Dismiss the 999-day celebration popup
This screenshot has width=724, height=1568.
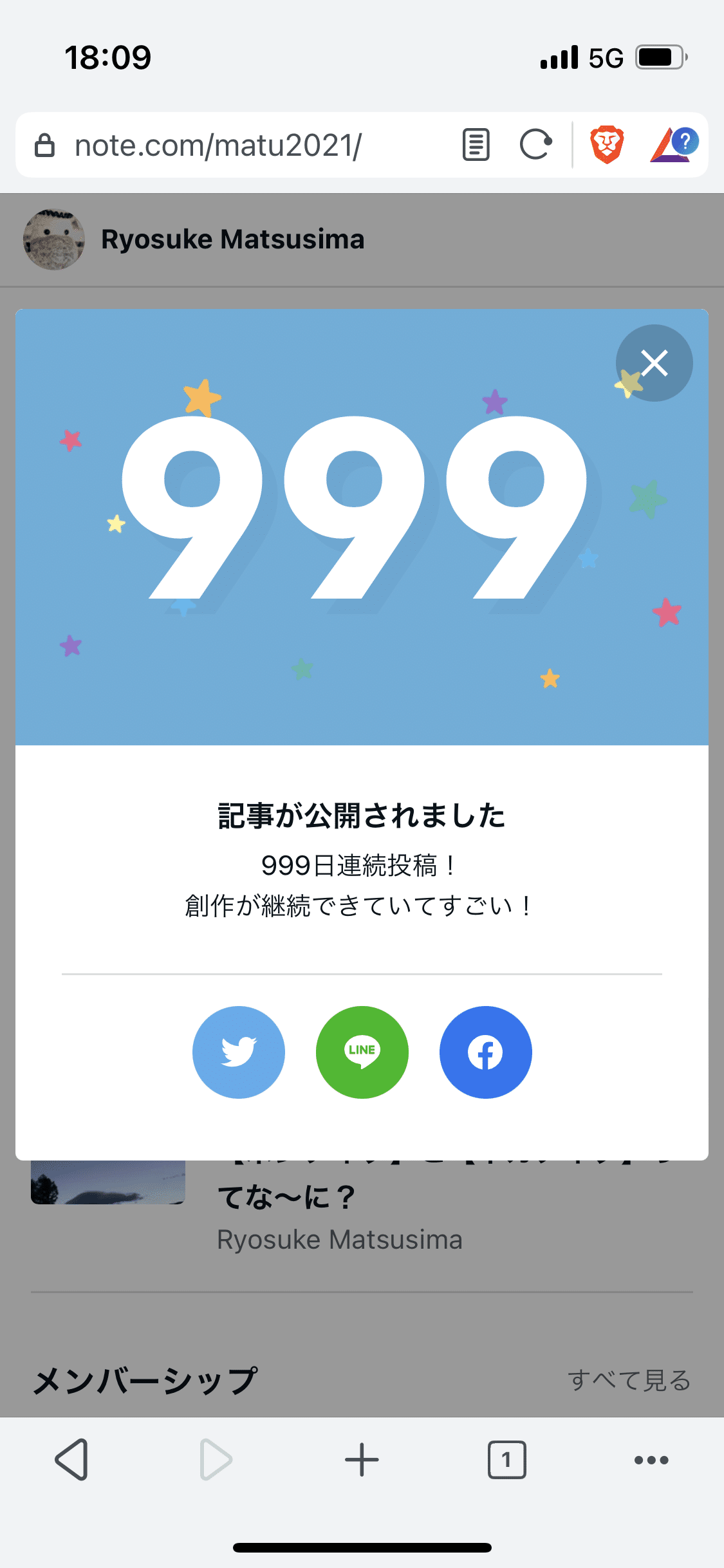click(654, 363)
